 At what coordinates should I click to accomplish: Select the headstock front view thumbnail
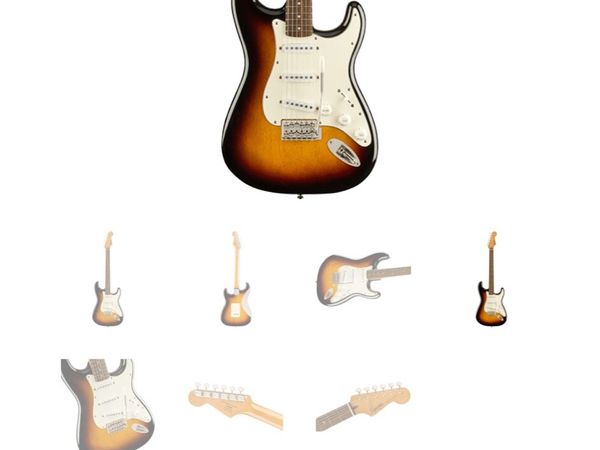point(363,403)
